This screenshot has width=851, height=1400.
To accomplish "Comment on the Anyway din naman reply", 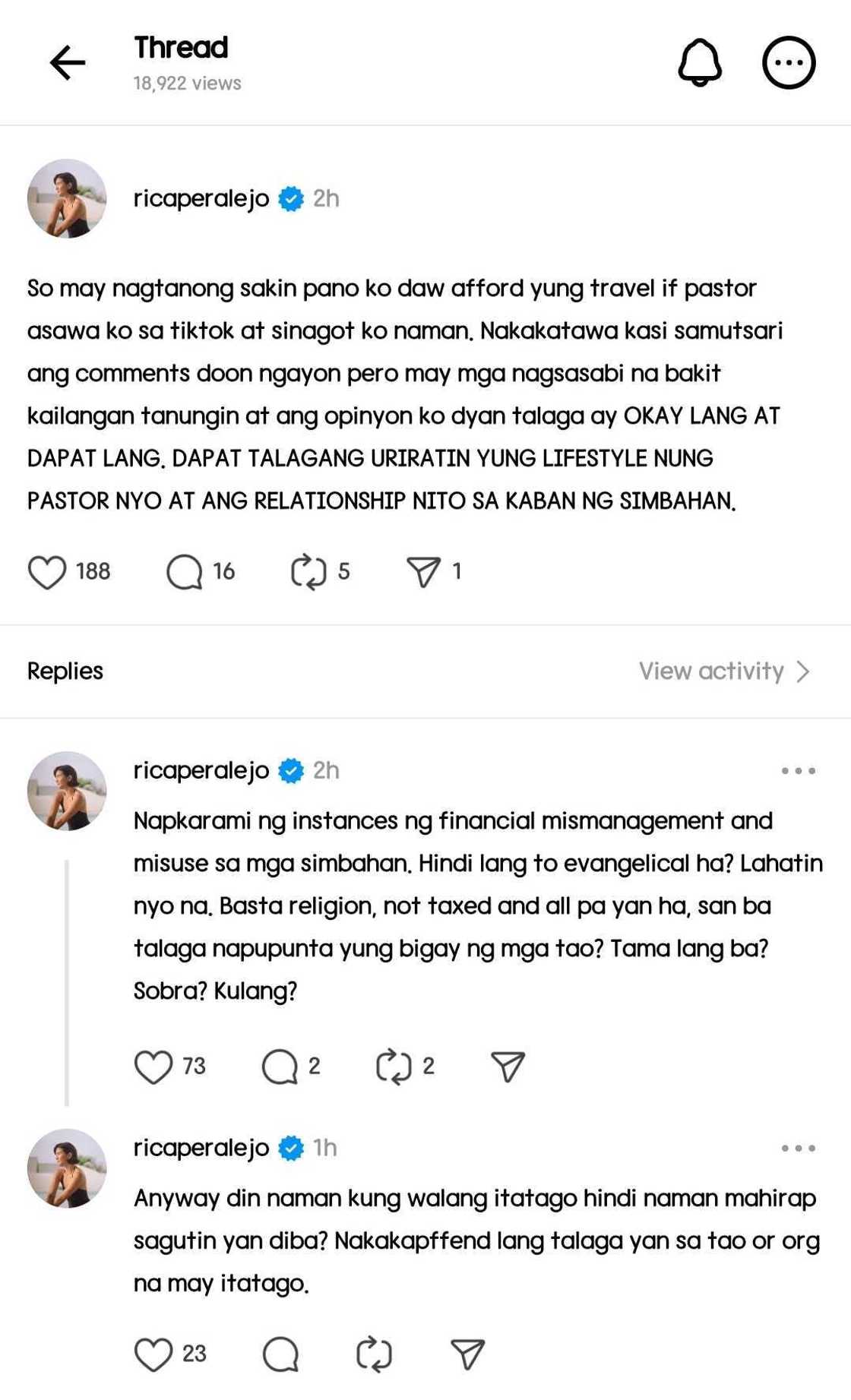I will pos(280,1354).
